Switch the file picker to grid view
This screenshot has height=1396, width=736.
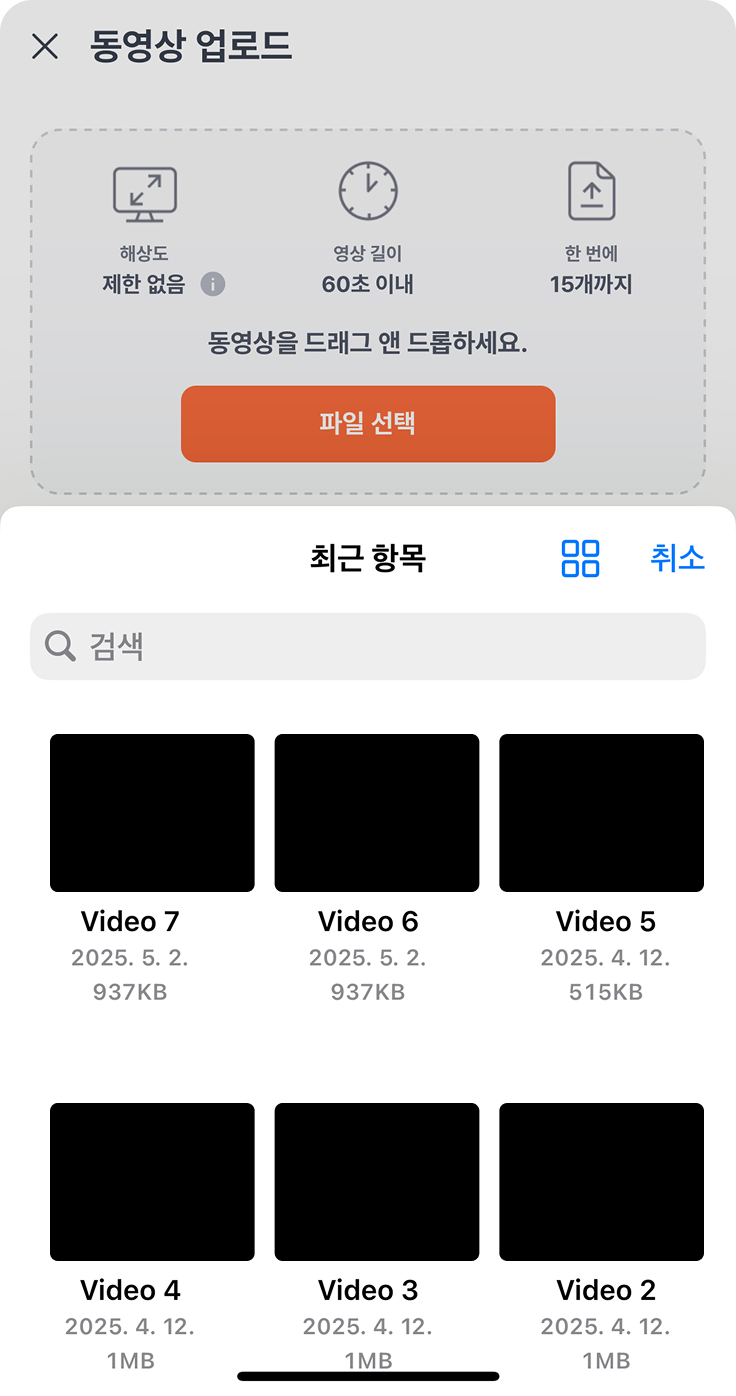(x=580, y=558)
